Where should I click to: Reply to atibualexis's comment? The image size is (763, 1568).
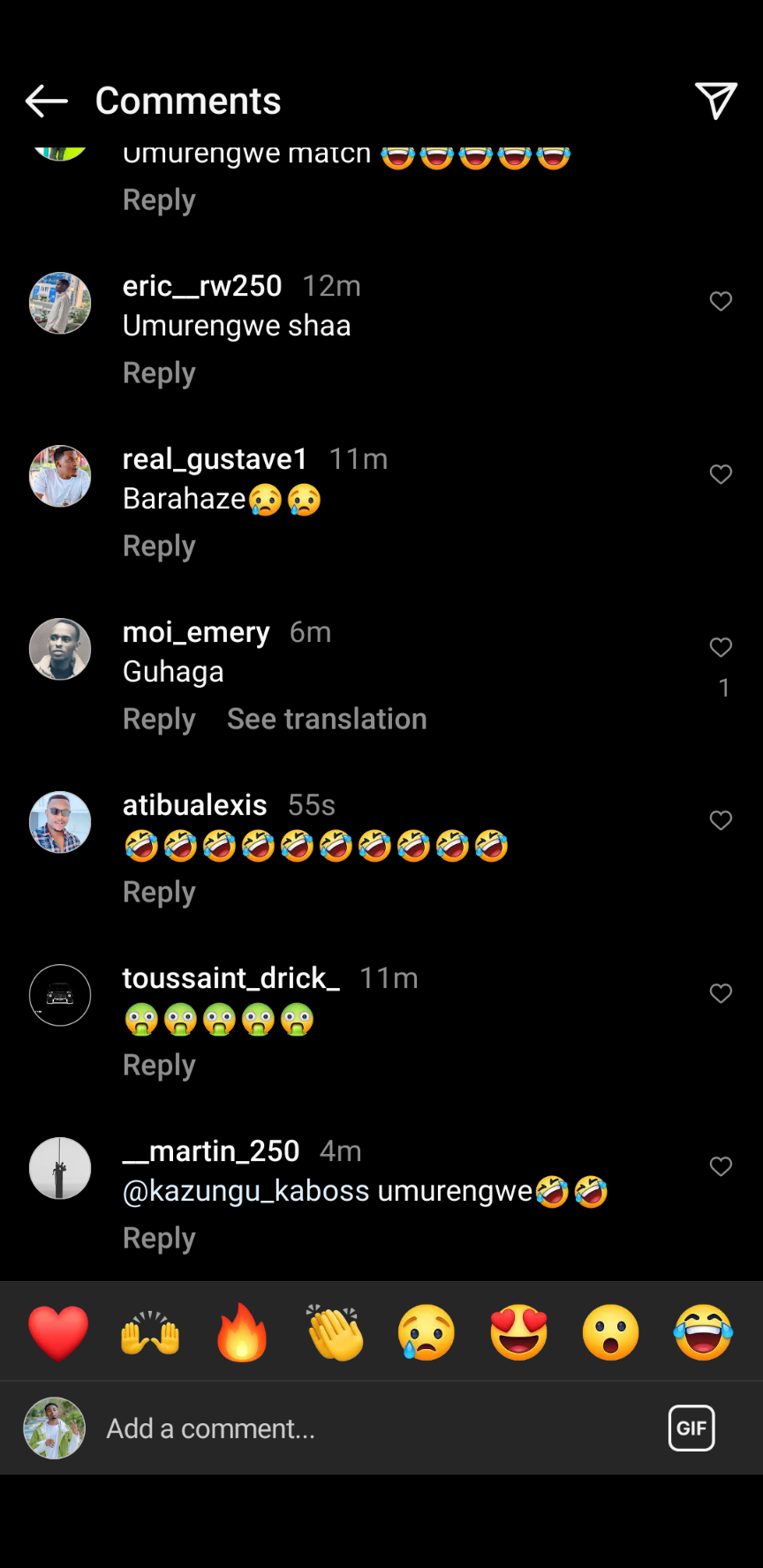coord(159,892)
